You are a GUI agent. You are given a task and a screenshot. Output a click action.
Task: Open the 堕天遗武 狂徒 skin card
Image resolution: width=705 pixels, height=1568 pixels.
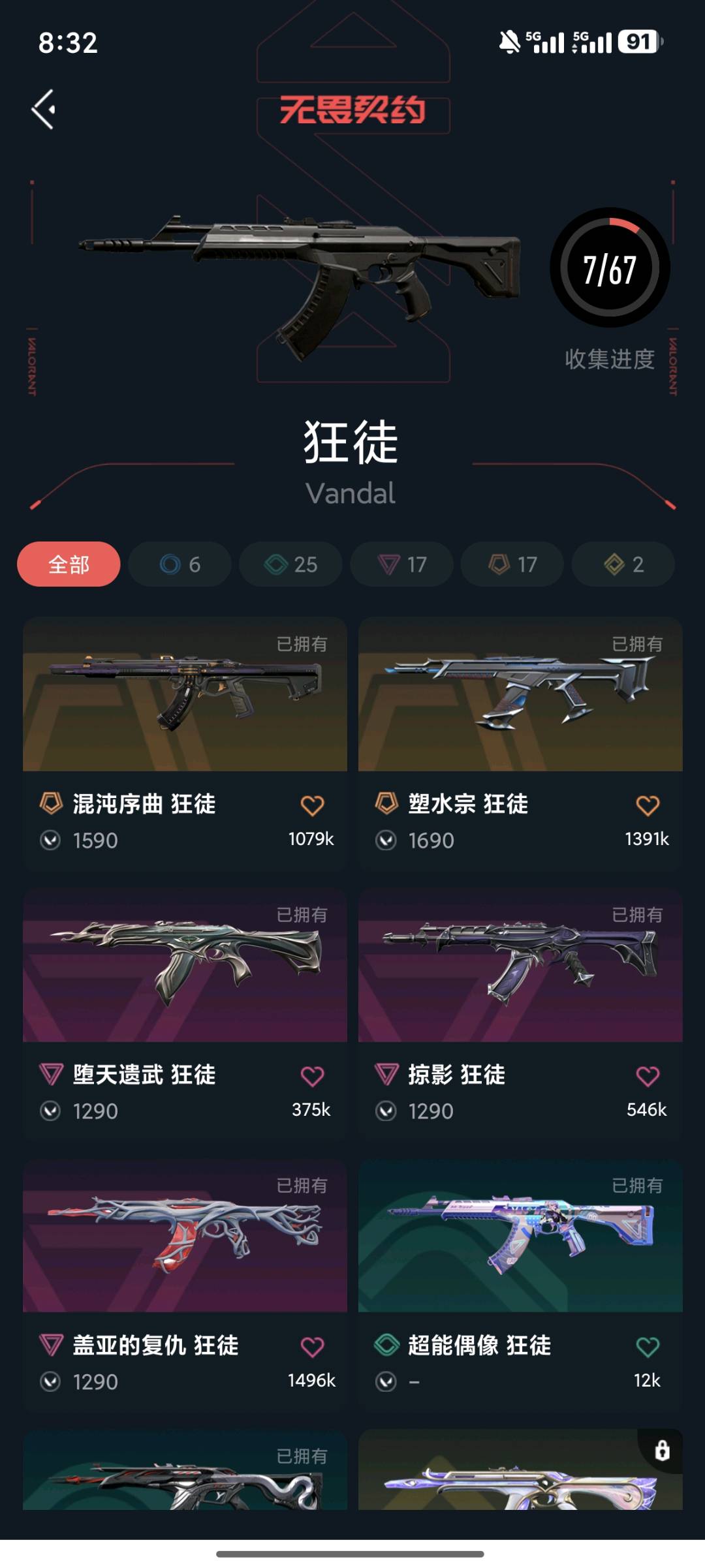click(185, 1013)
